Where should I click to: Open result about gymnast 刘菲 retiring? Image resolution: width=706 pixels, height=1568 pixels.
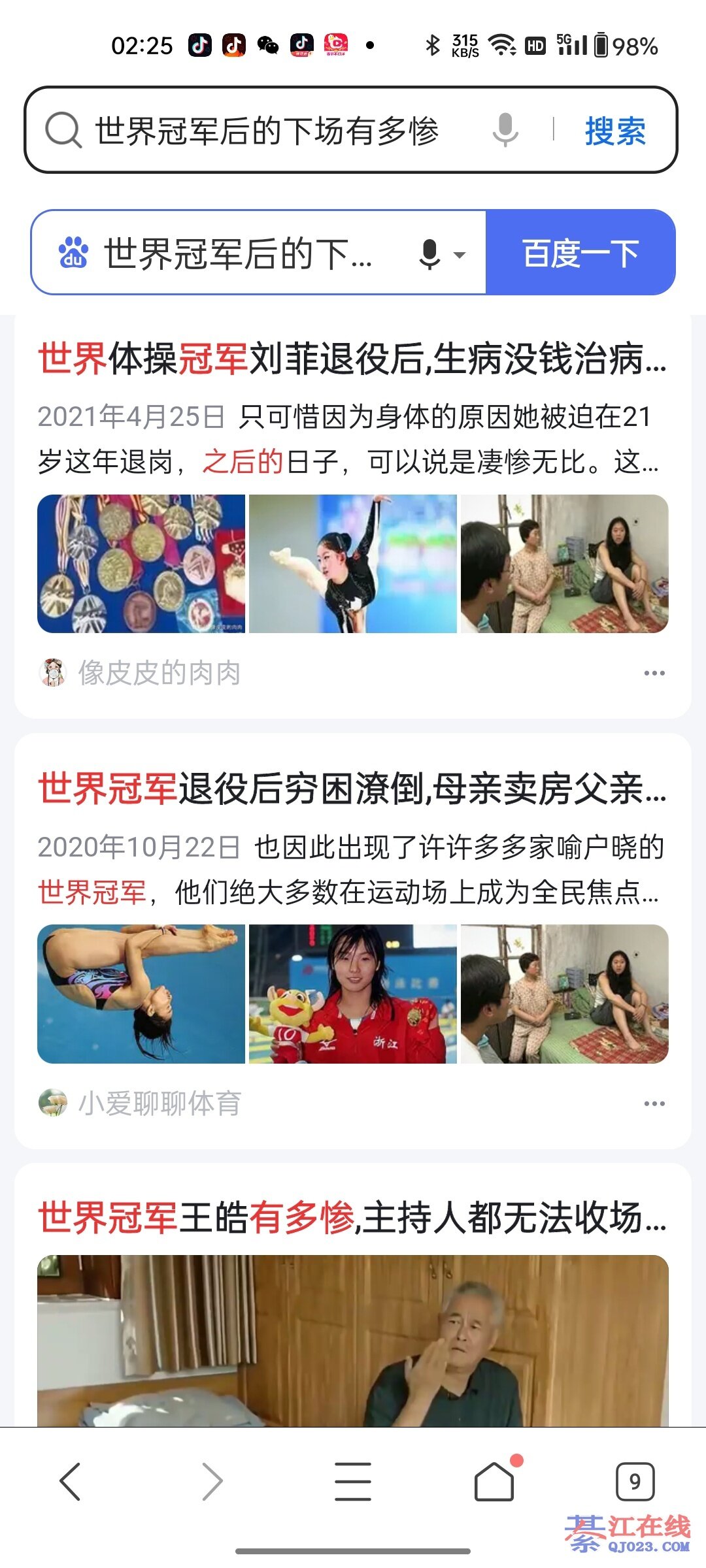[352, 359]
